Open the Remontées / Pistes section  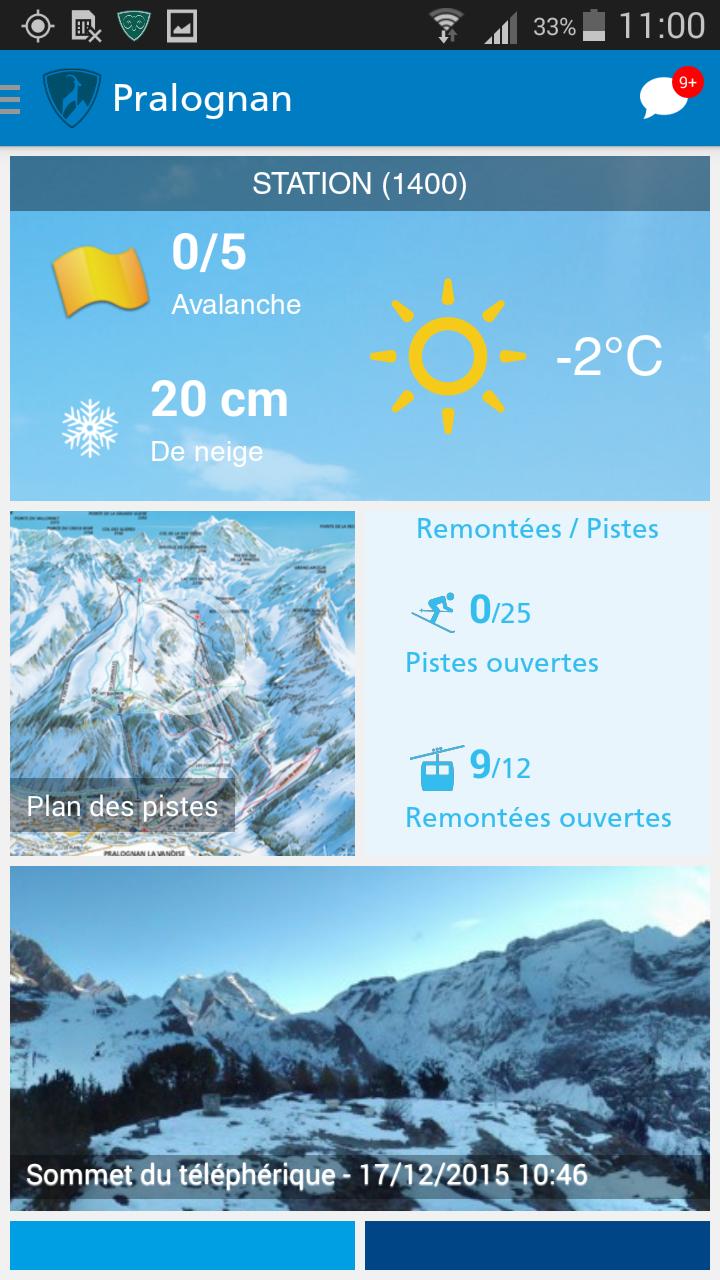click(538, 528)
